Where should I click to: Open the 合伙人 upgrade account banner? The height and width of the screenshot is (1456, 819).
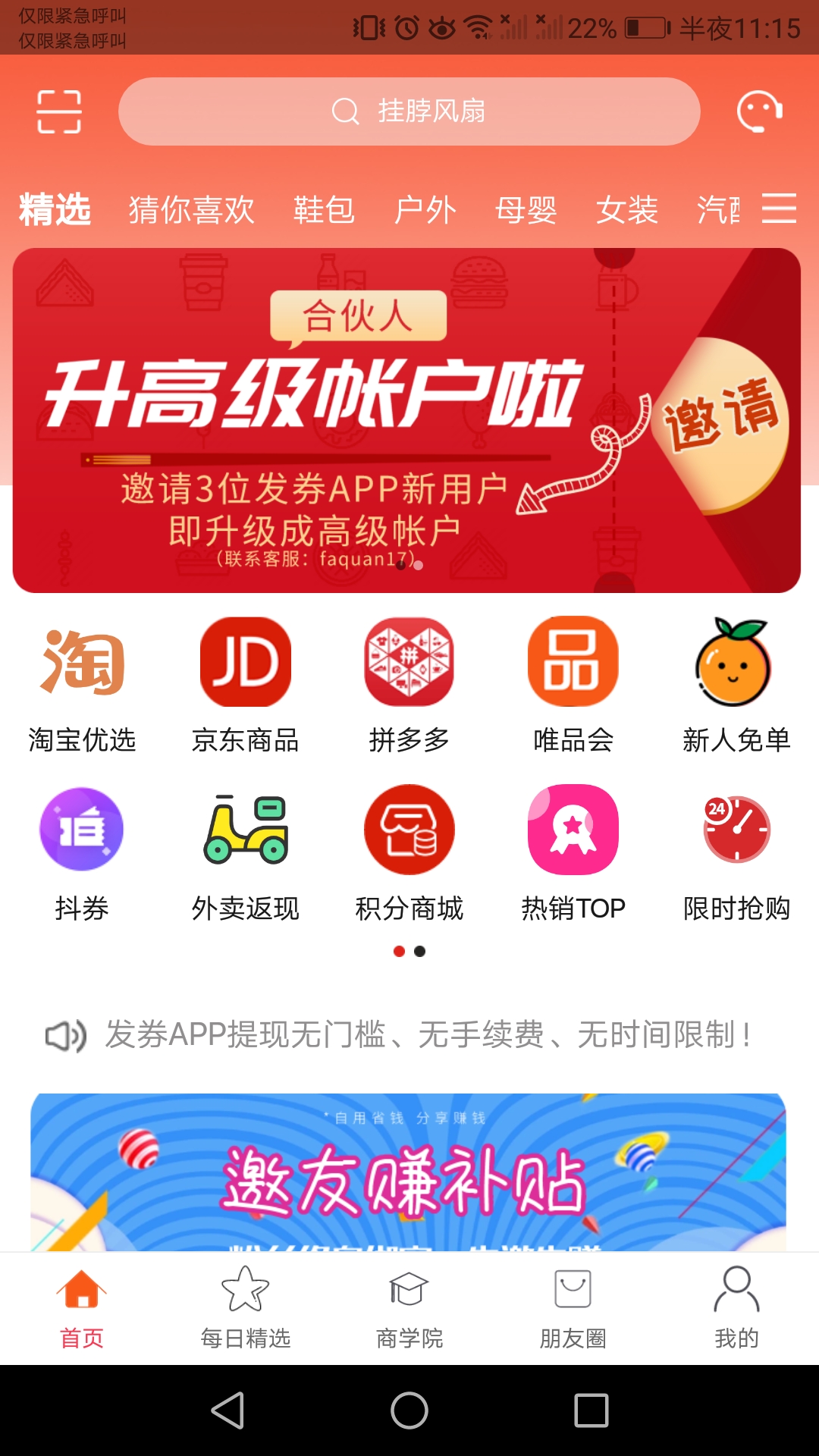(x=406, y=420)
